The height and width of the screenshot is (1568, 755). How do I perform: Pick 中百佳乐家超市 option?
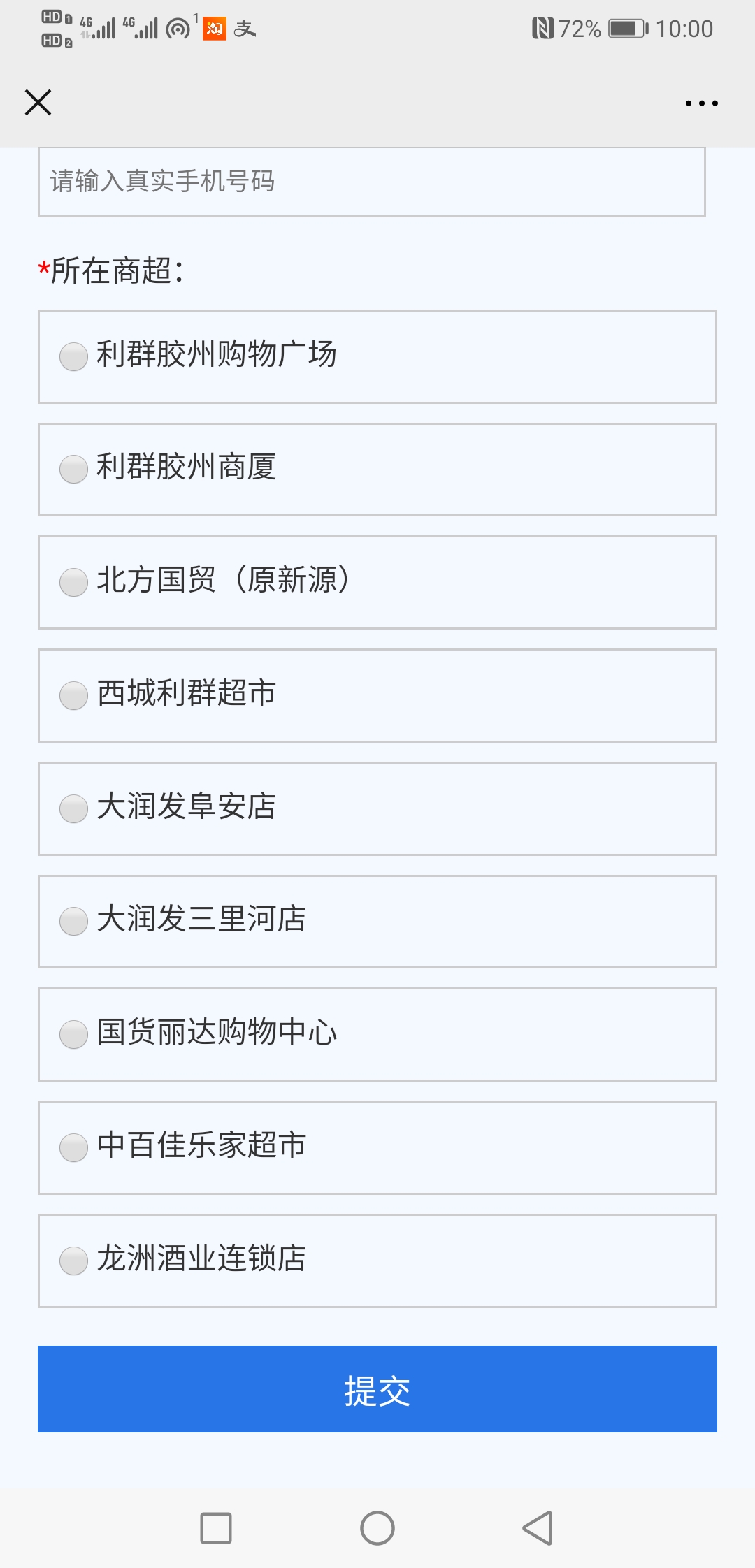tap(377, 1147)
